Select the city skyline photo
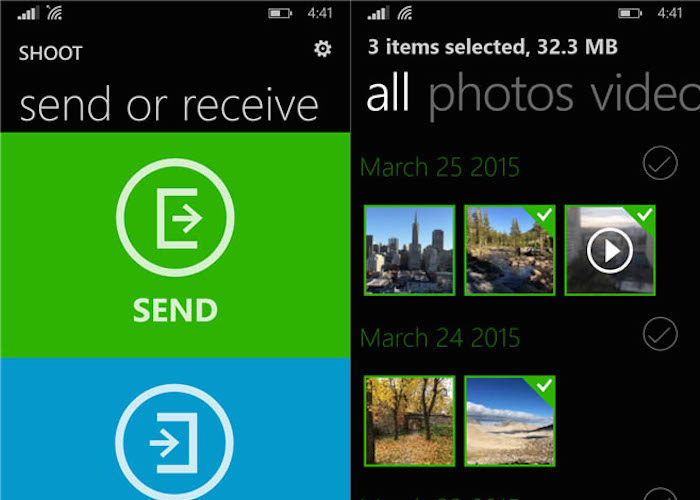Image resolution: width=700 pixels, height=500 pixels. (410, 250)
